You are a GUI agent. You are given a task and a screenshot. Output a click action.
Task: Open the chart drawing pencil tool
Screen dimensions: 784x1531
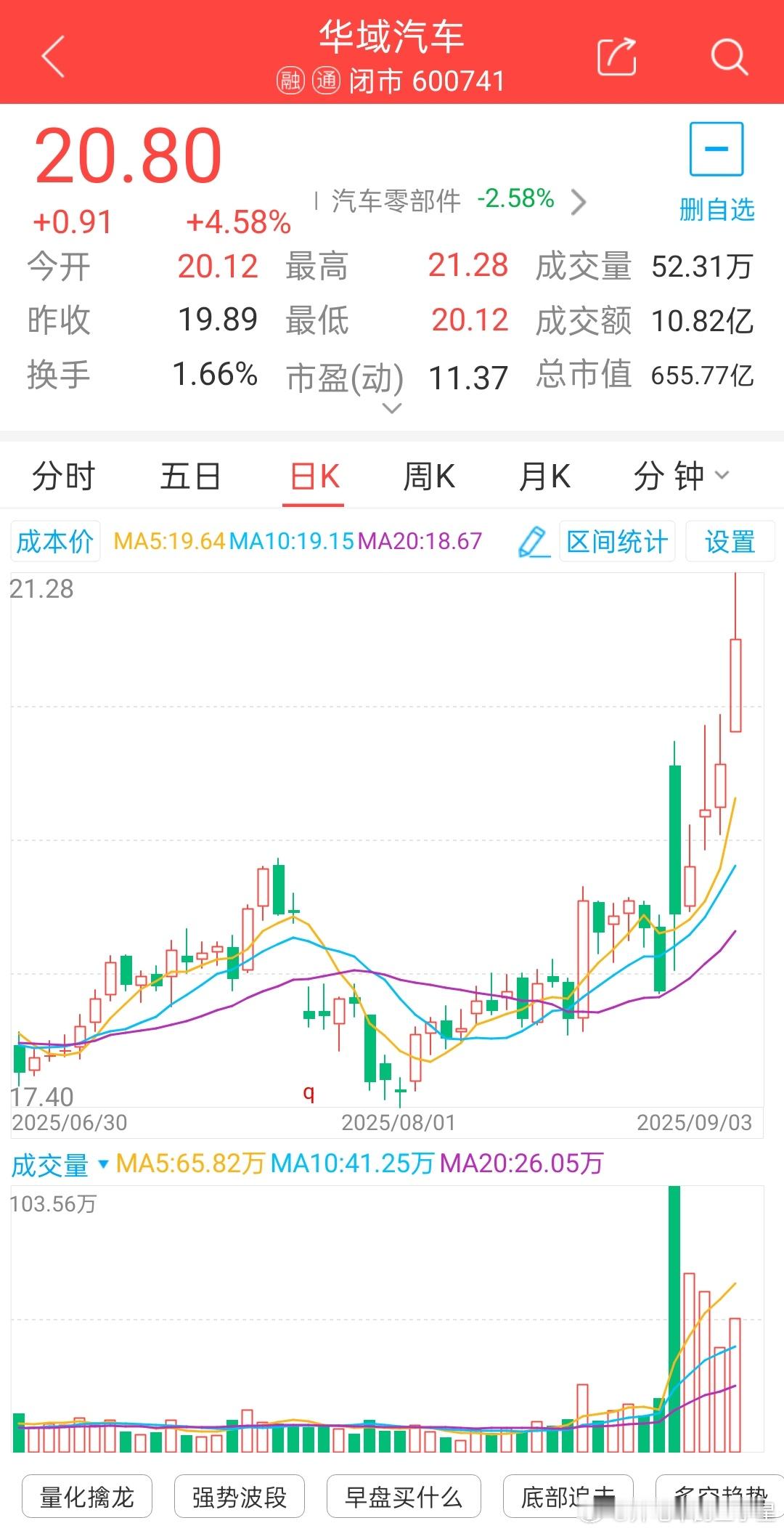point(533,542)
